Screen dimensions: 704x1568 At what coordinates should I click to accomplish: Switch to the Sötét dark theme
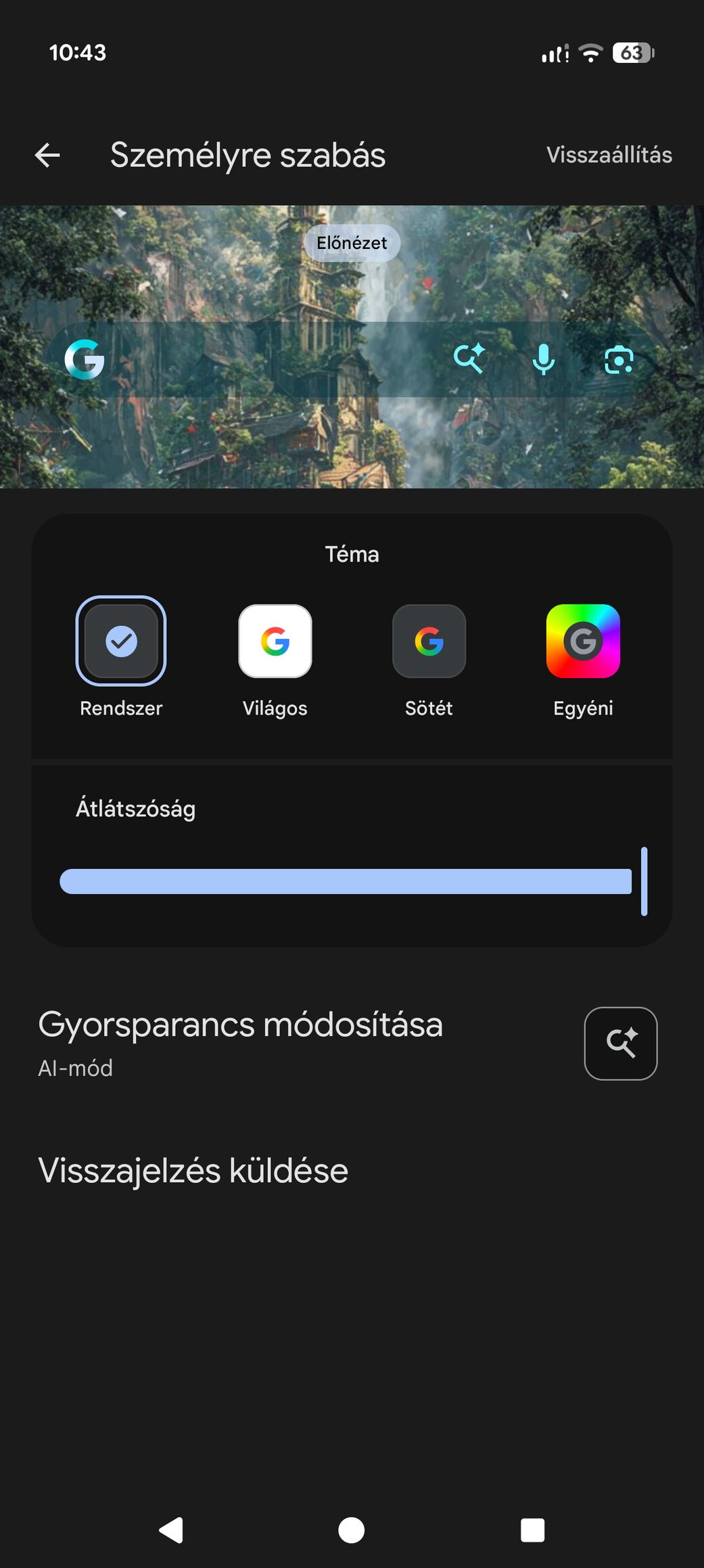429,642
